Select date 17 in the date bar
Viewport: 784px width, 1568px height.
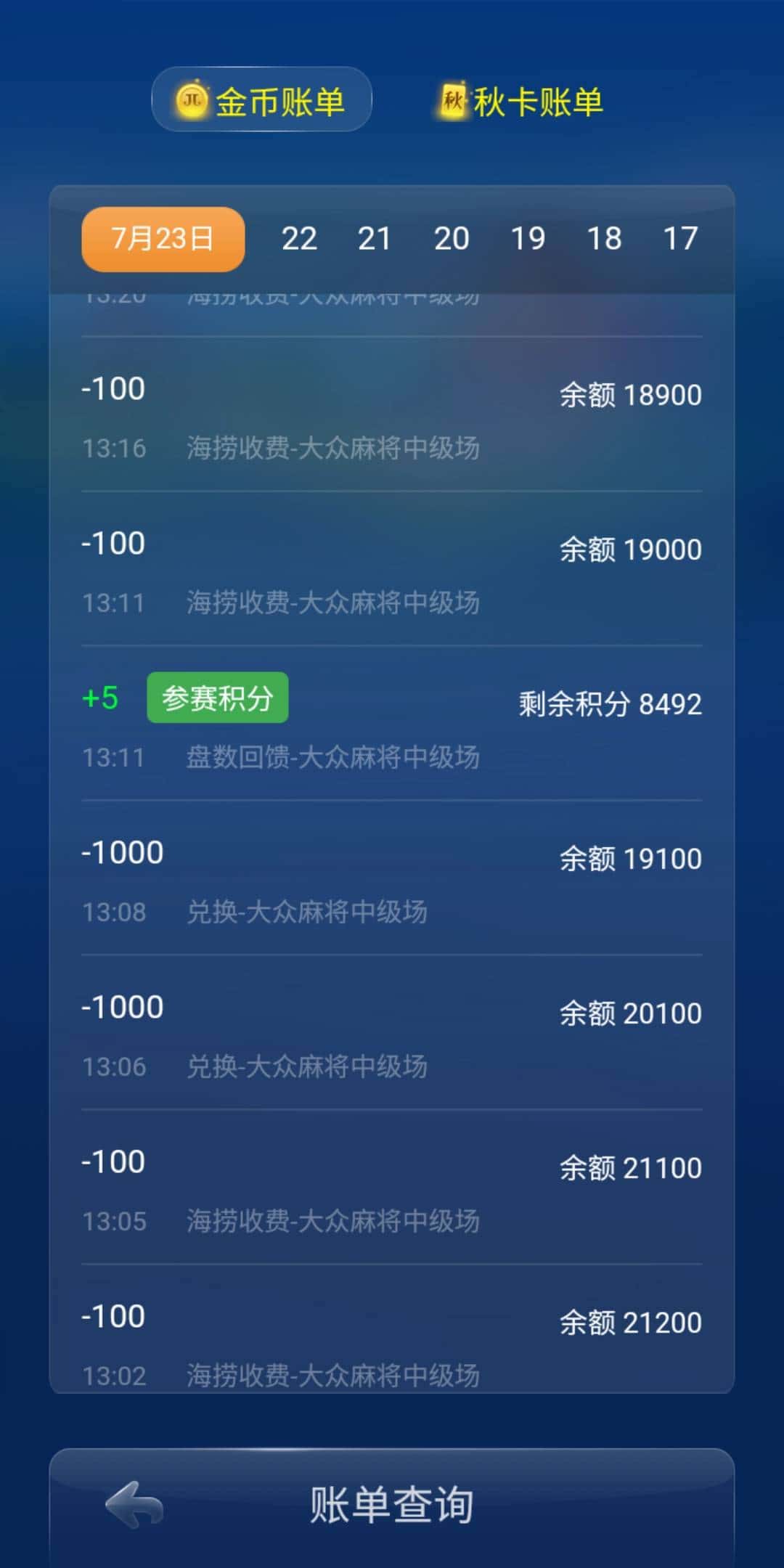coord(681,238)
